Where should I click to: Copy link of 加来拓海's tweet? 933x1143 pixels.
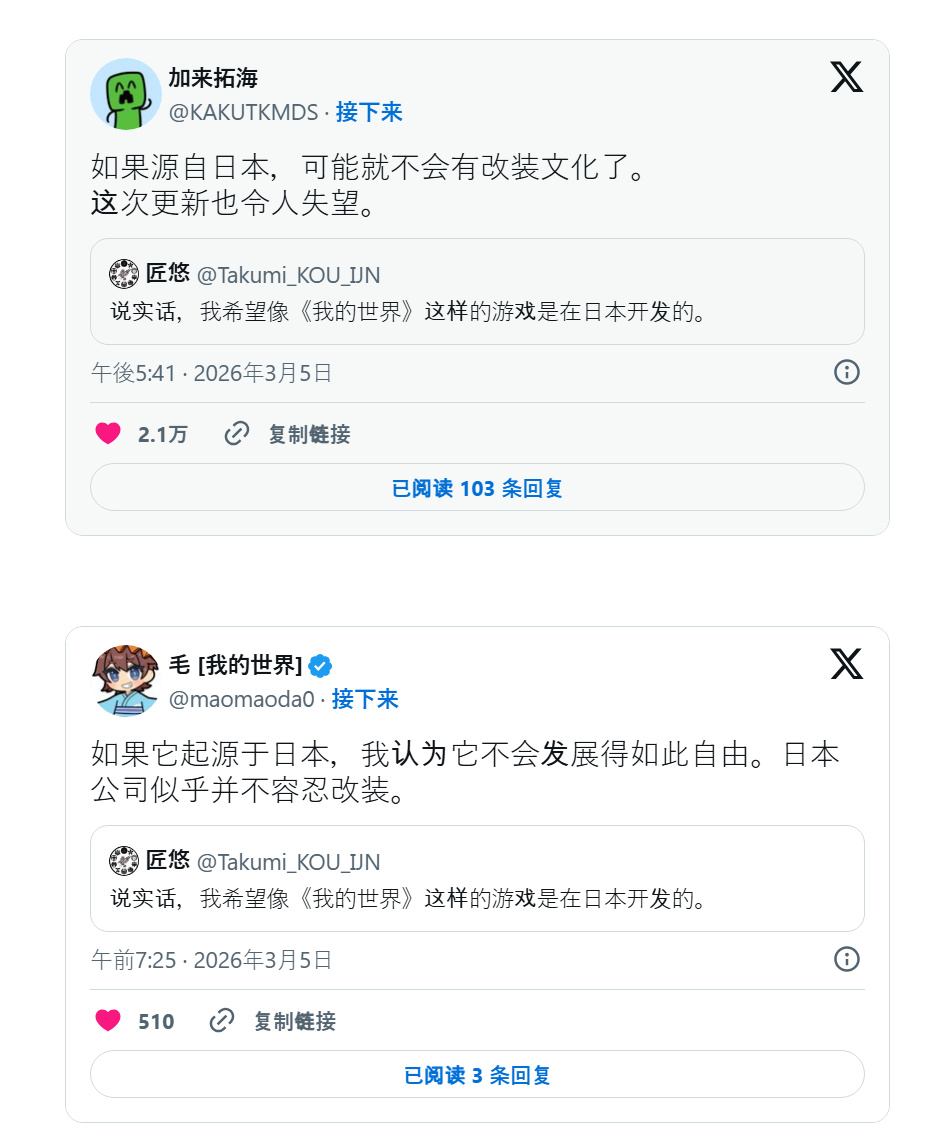point(289,434)
